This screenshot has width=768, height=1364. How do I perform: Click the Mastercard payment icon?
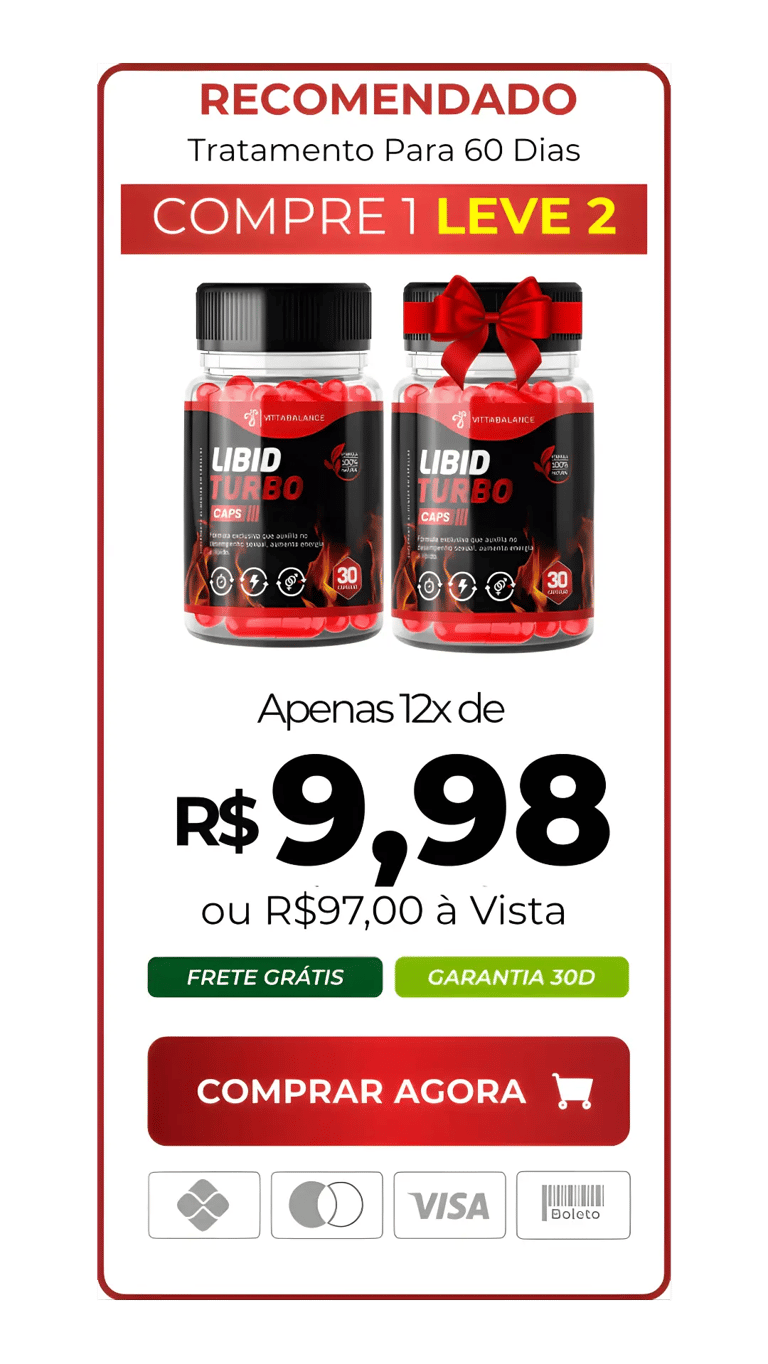pos(326,1205)
